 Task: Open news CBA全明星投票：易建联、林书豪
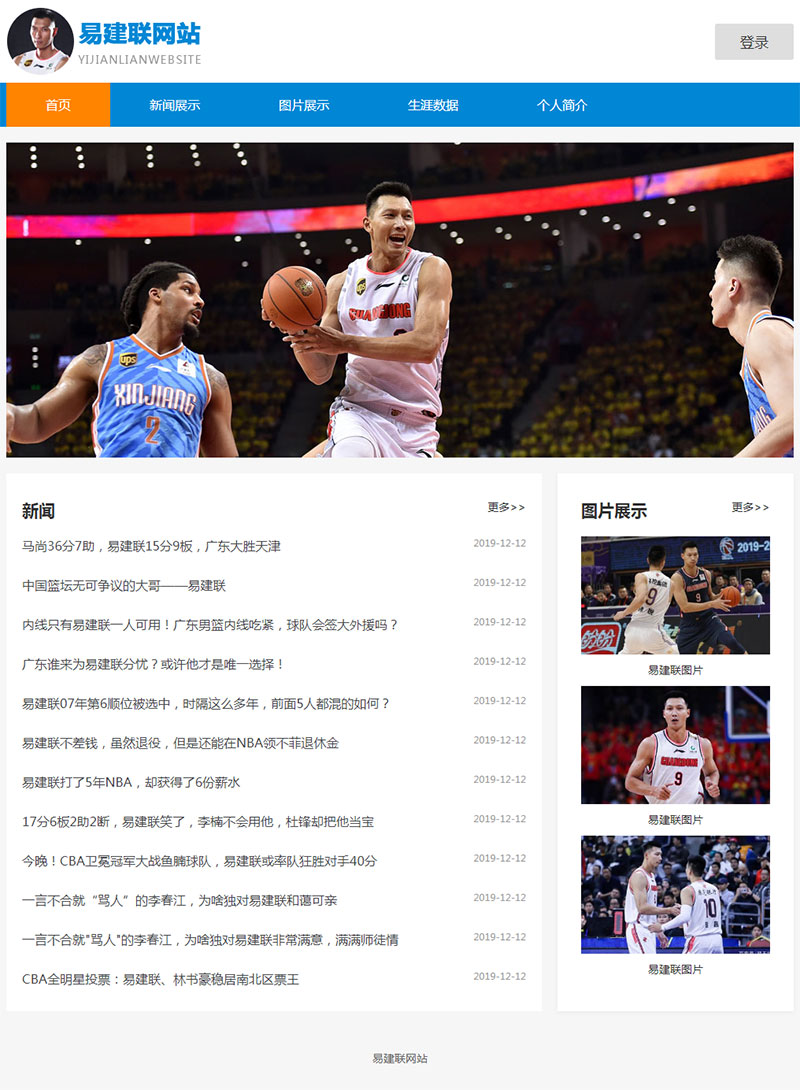point(160,979)
